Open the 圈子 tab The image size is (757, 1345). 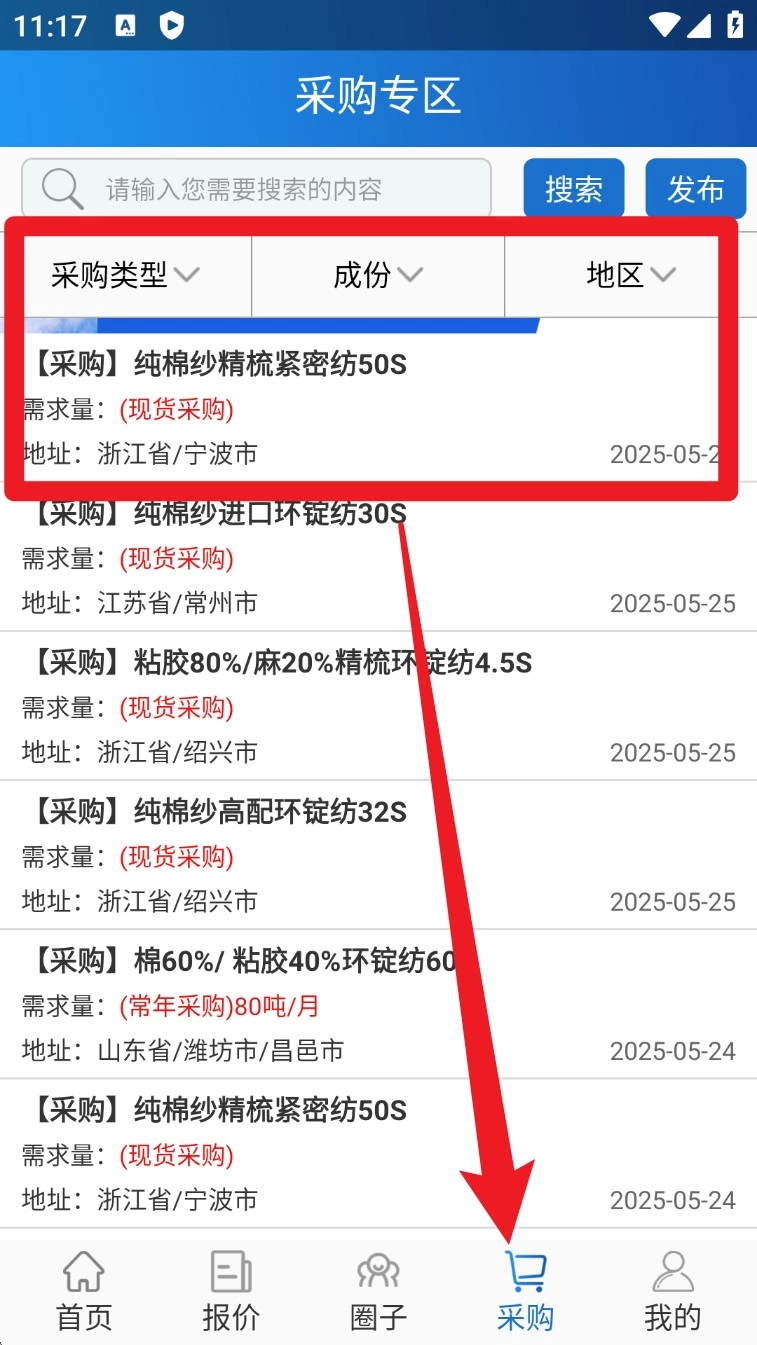[378, 1291]
